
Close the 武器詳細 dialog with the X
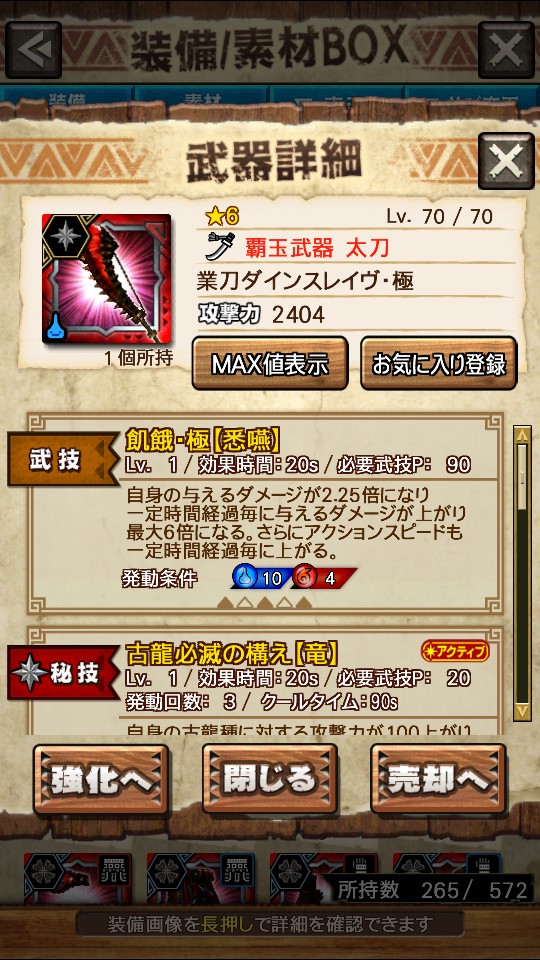click(x=506, y=161)
